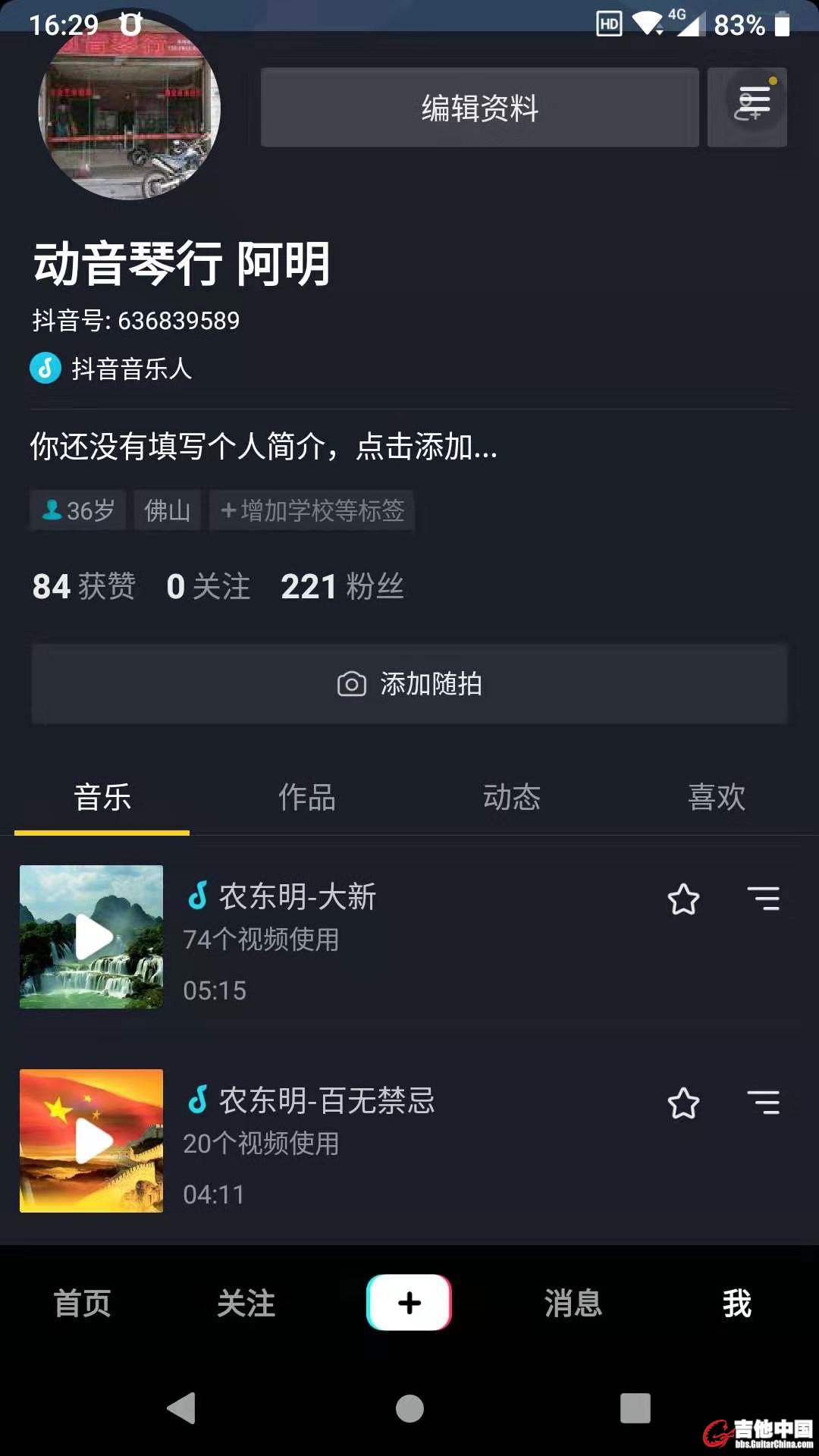Add a personal bio introduction

tap(263, 447)
